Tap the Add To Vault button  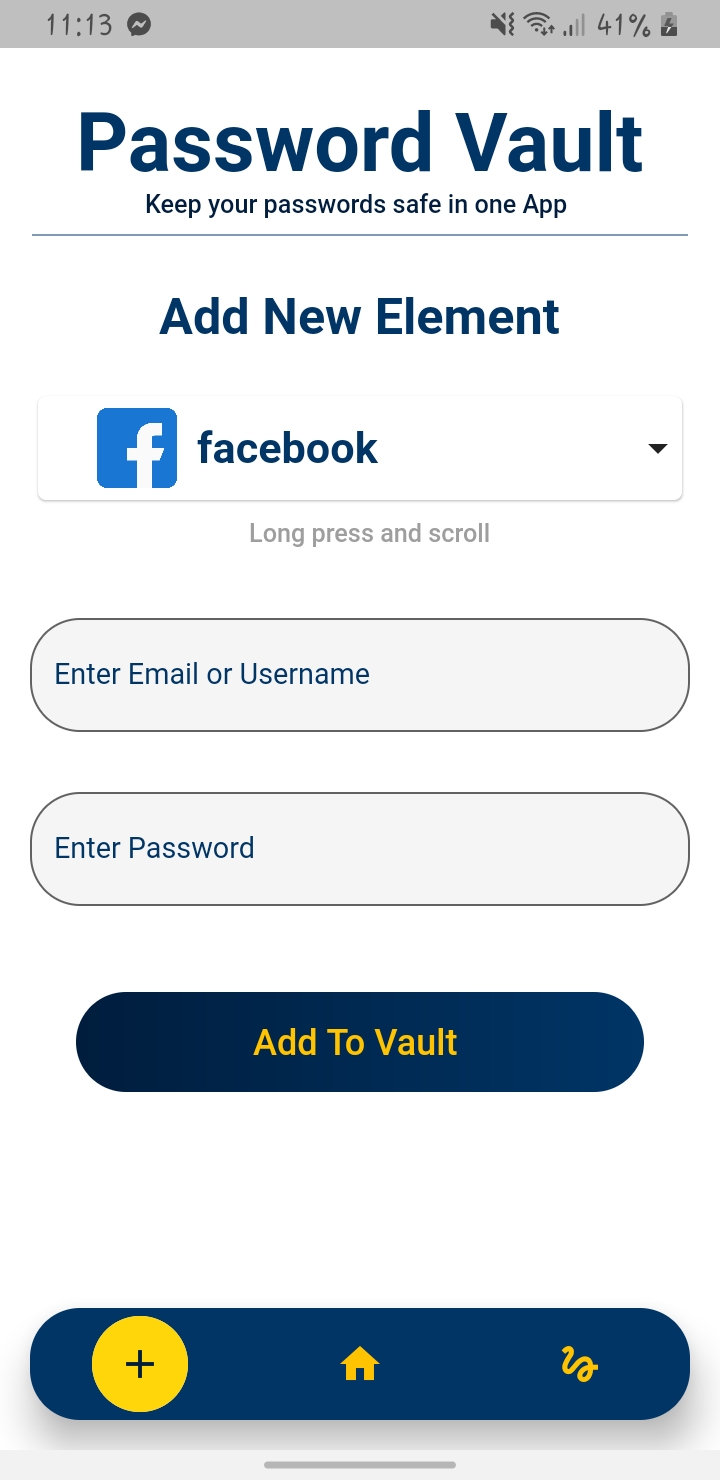click(360, 1042)
